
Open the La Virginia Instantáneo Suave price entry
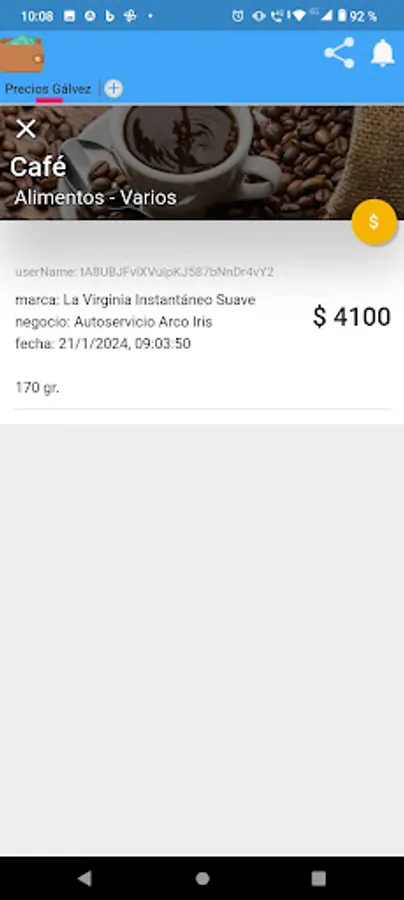202,333
